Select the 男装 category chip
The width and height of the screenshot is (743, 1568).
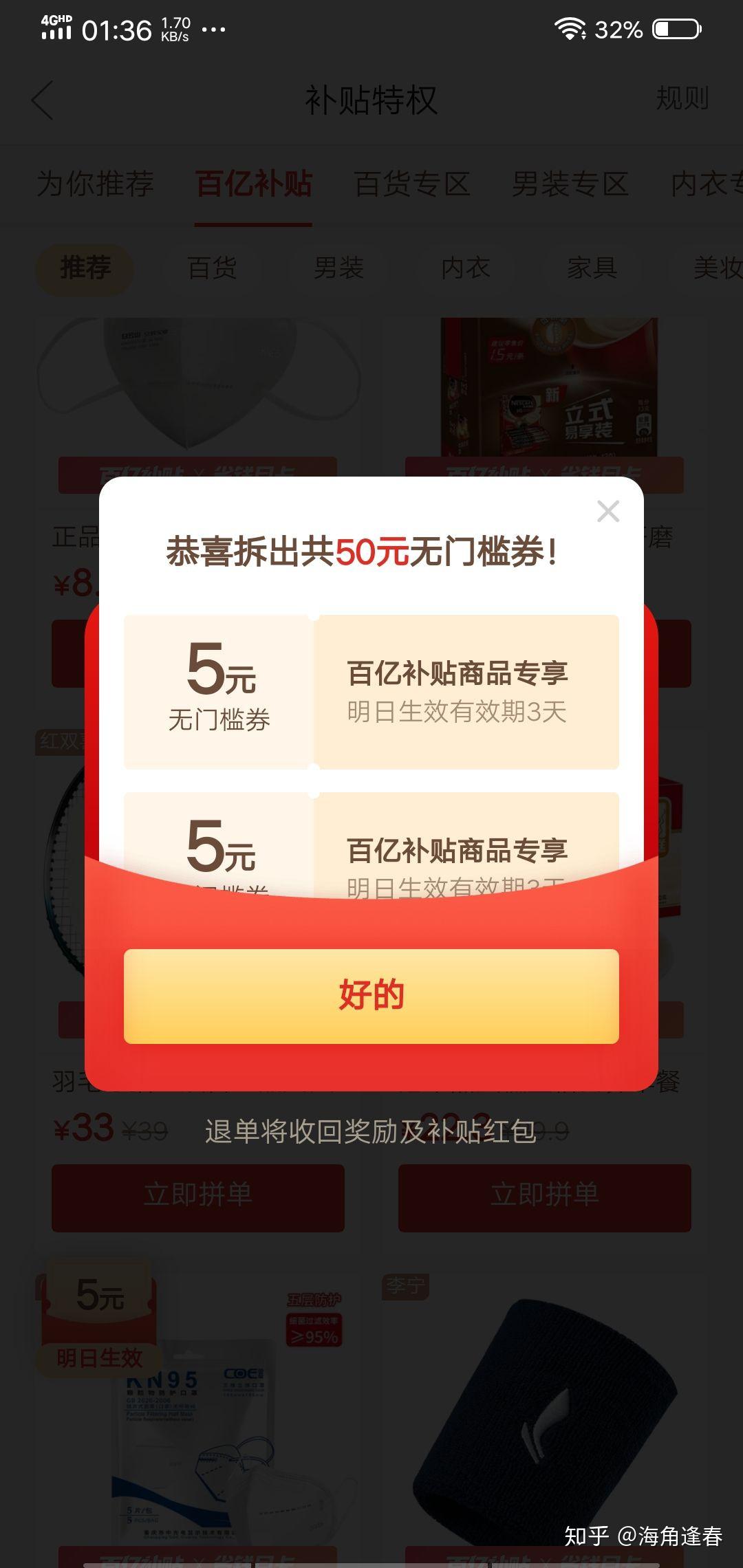click(x=338, y=268)
